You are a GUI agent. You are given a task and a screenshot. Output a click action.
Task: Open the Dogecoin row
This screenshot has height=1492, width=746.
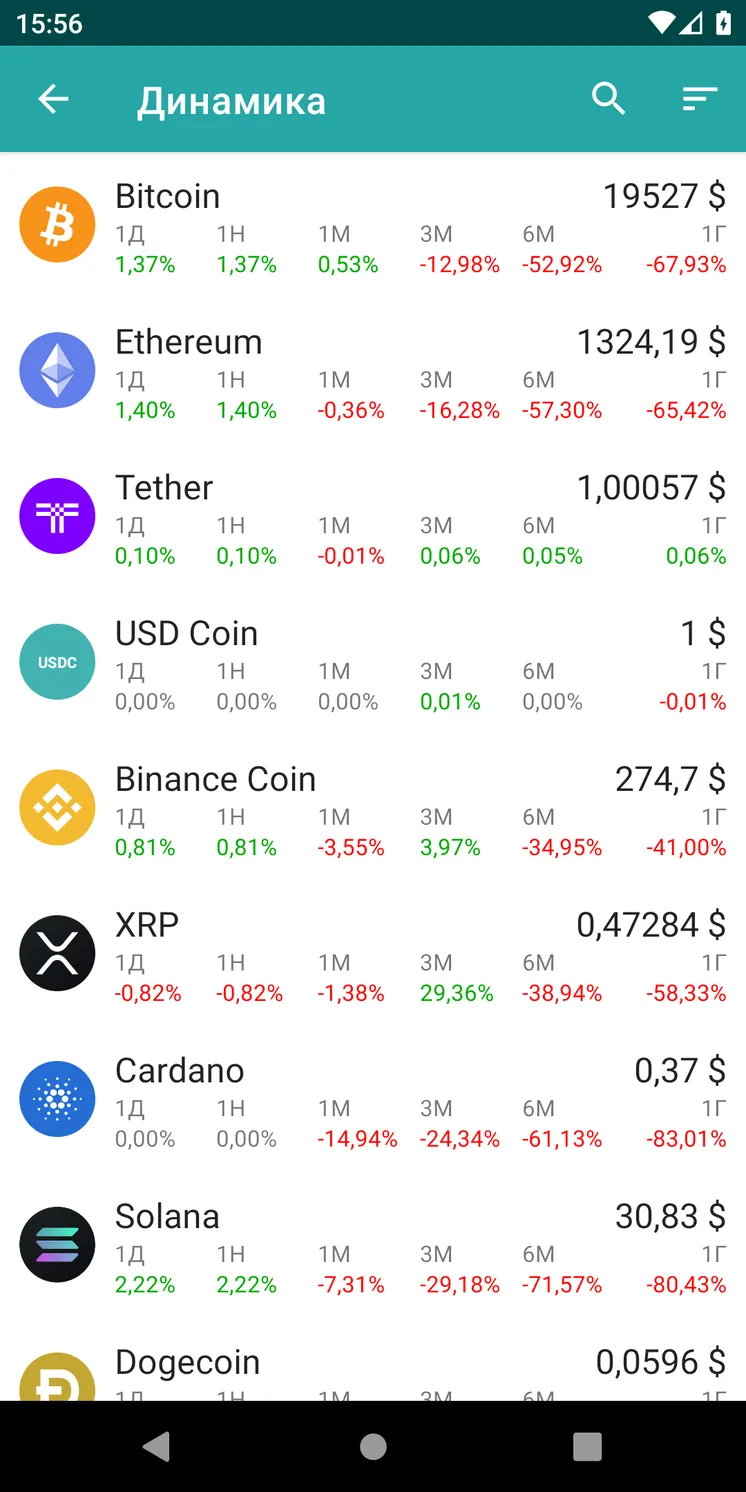pyautogui.click(x=373, y=1360)
